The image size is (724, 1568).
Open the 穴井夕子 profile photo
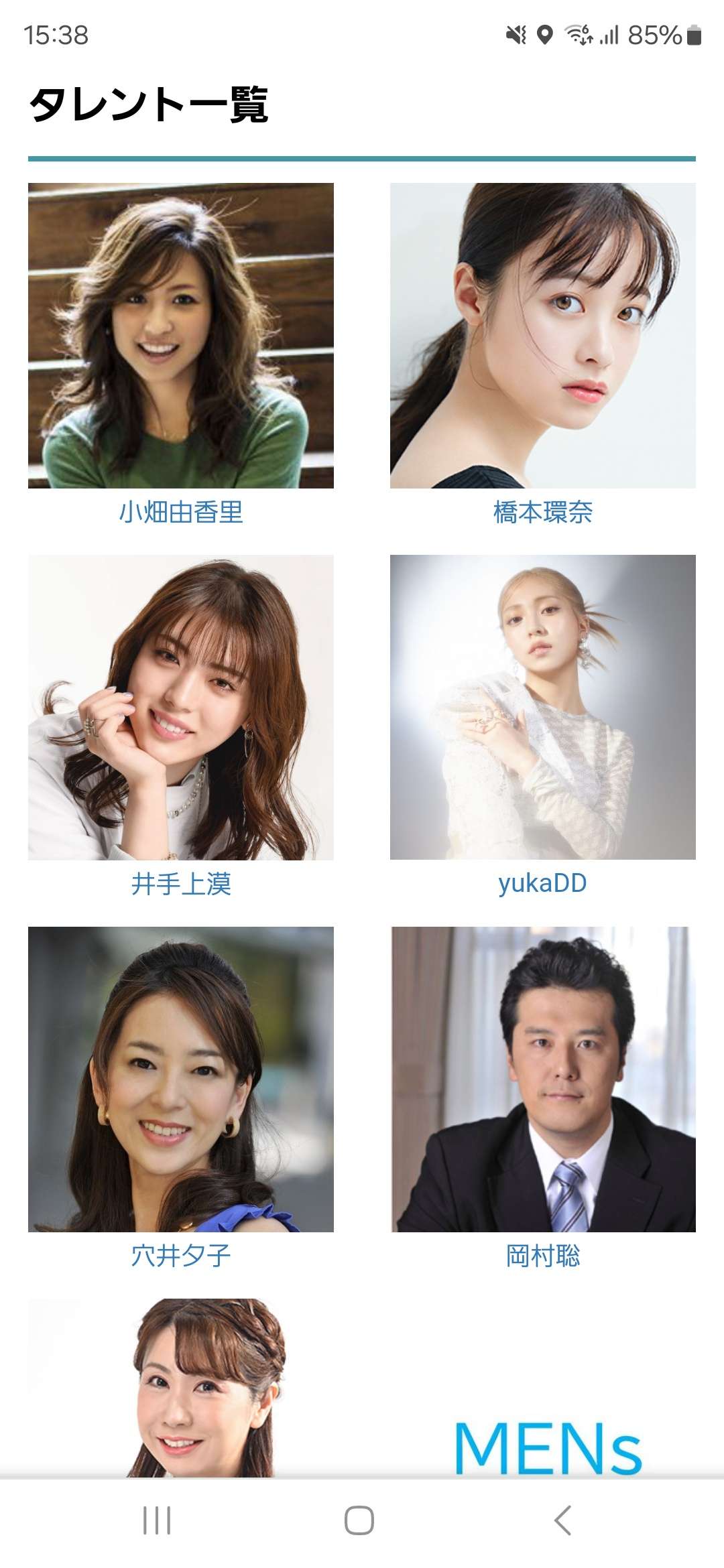coord(181,1079)
